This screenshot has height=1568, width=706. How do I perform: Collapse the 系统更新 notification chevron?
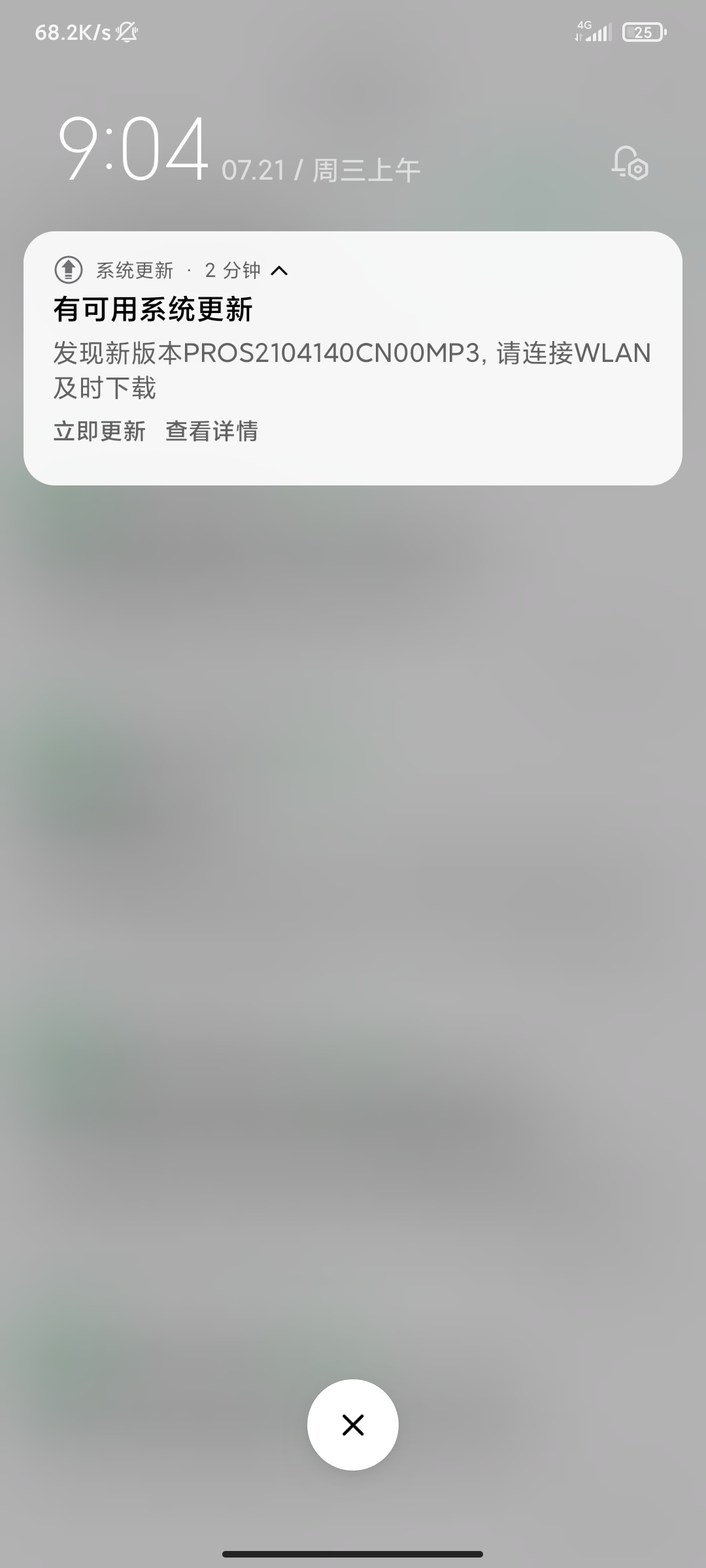[x=279, y=270]
